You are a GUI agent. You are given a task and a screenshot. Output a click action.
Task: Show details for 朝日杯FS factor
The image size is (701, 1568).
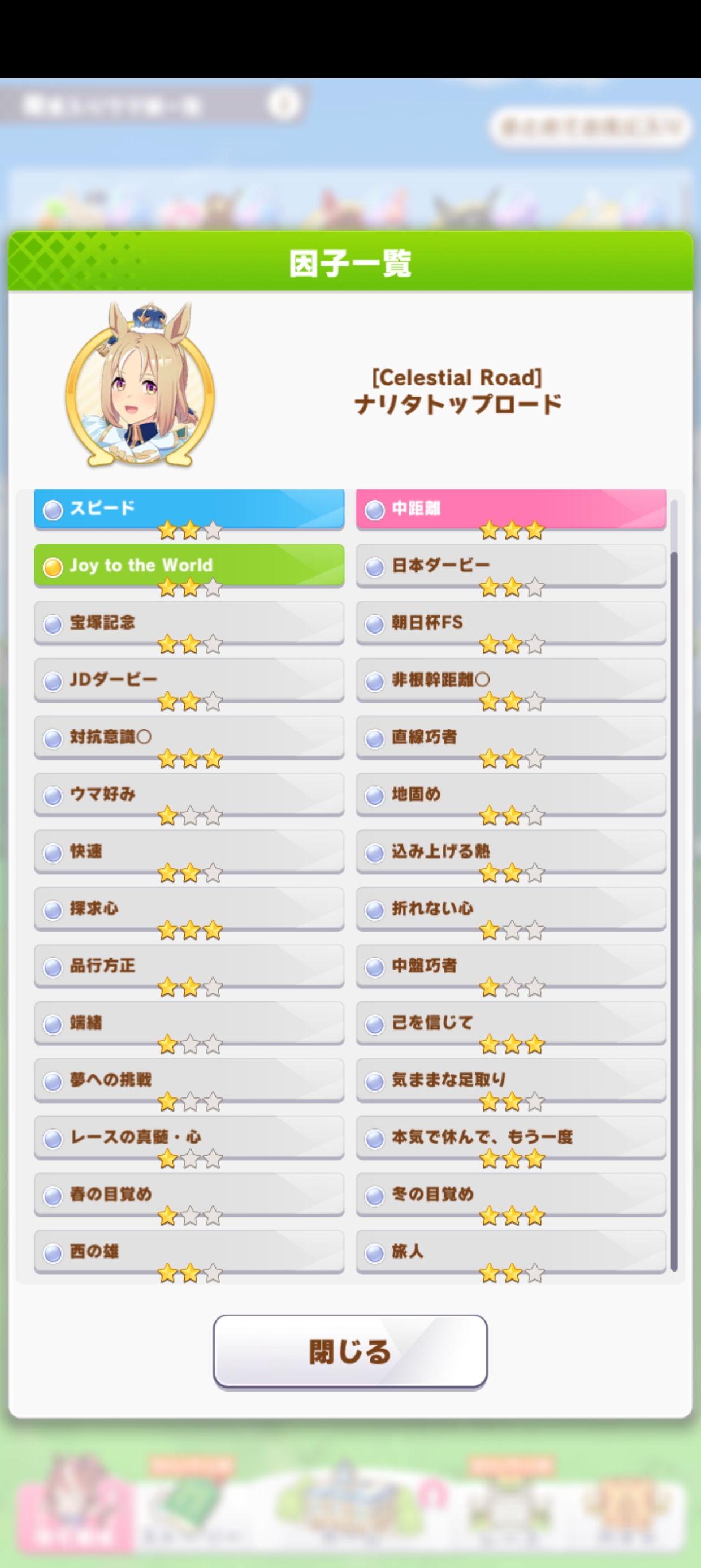click(510, 623)
